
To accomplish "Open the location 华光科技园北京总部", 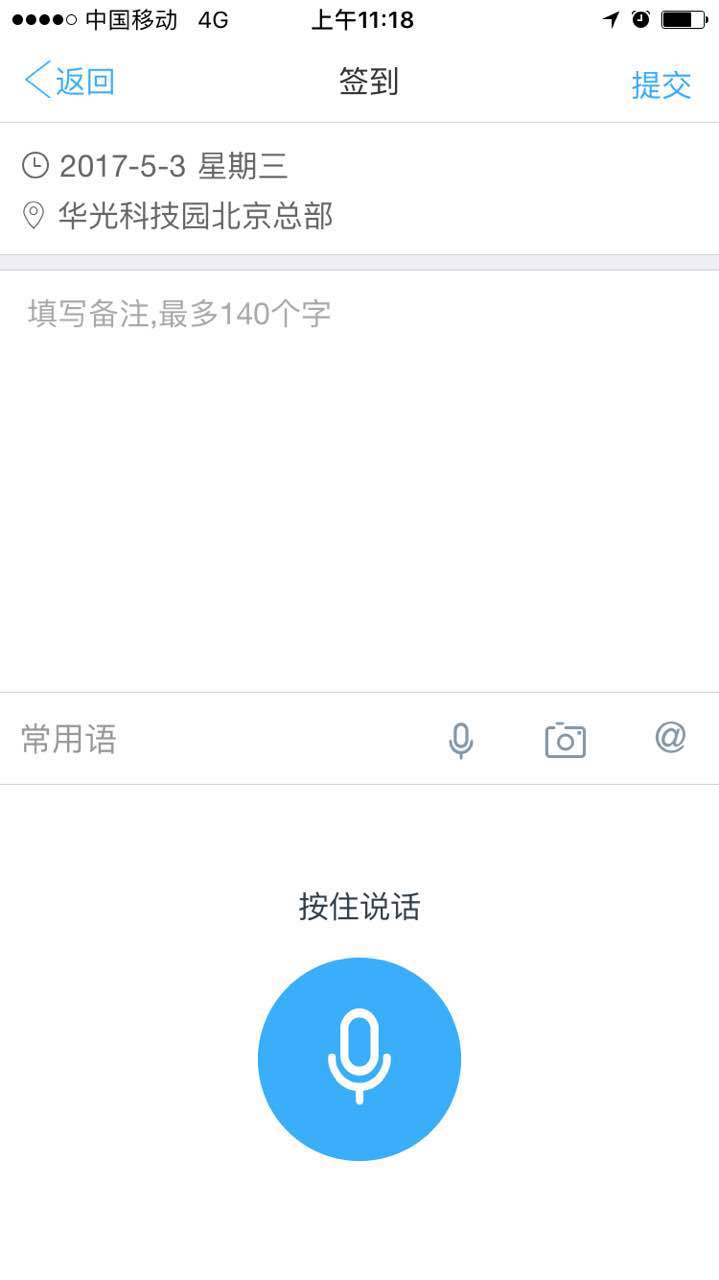I will click(195, 216).
